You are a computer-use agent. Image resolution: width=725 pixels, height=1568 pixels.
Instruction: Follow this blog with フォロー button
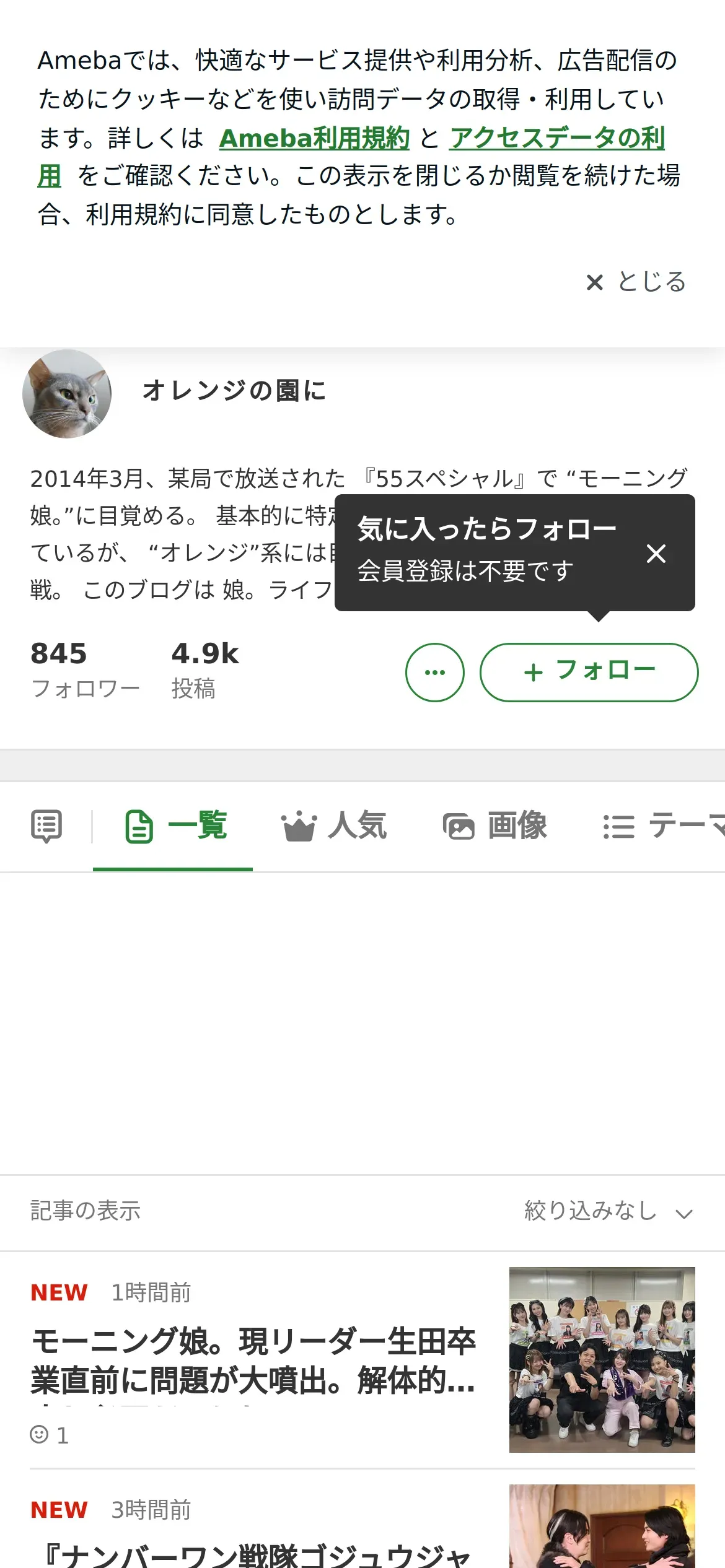coord(589,673)
